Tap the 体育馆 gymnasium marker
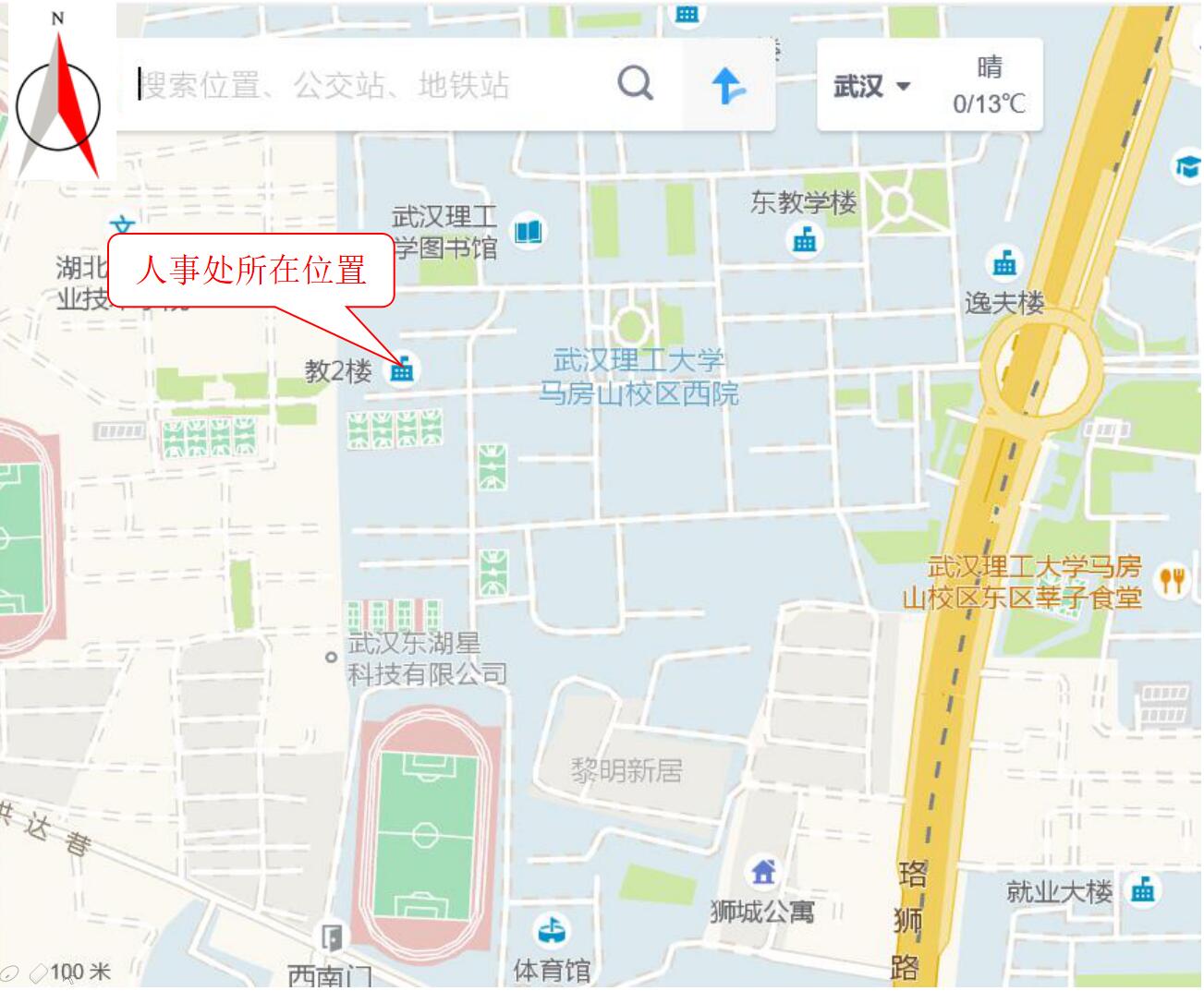The height and width of the screenshot is (991, 1204). 553,930
